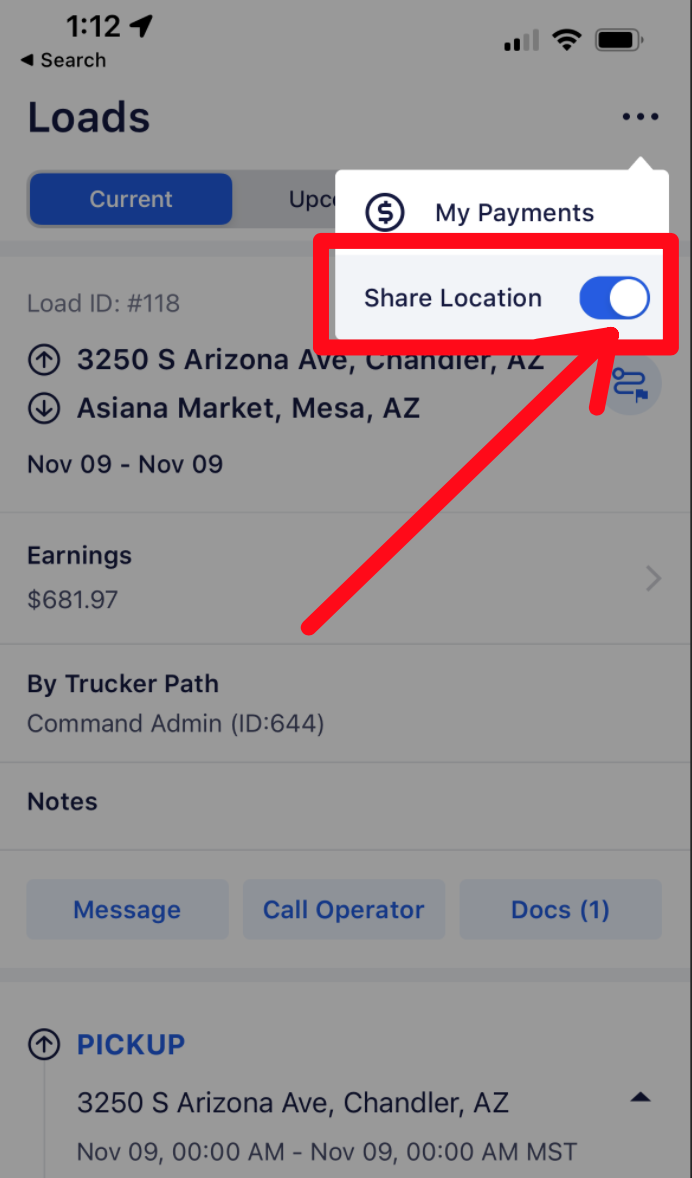Switch to the Current tab

pyautogui.click(x=131, y=199)
